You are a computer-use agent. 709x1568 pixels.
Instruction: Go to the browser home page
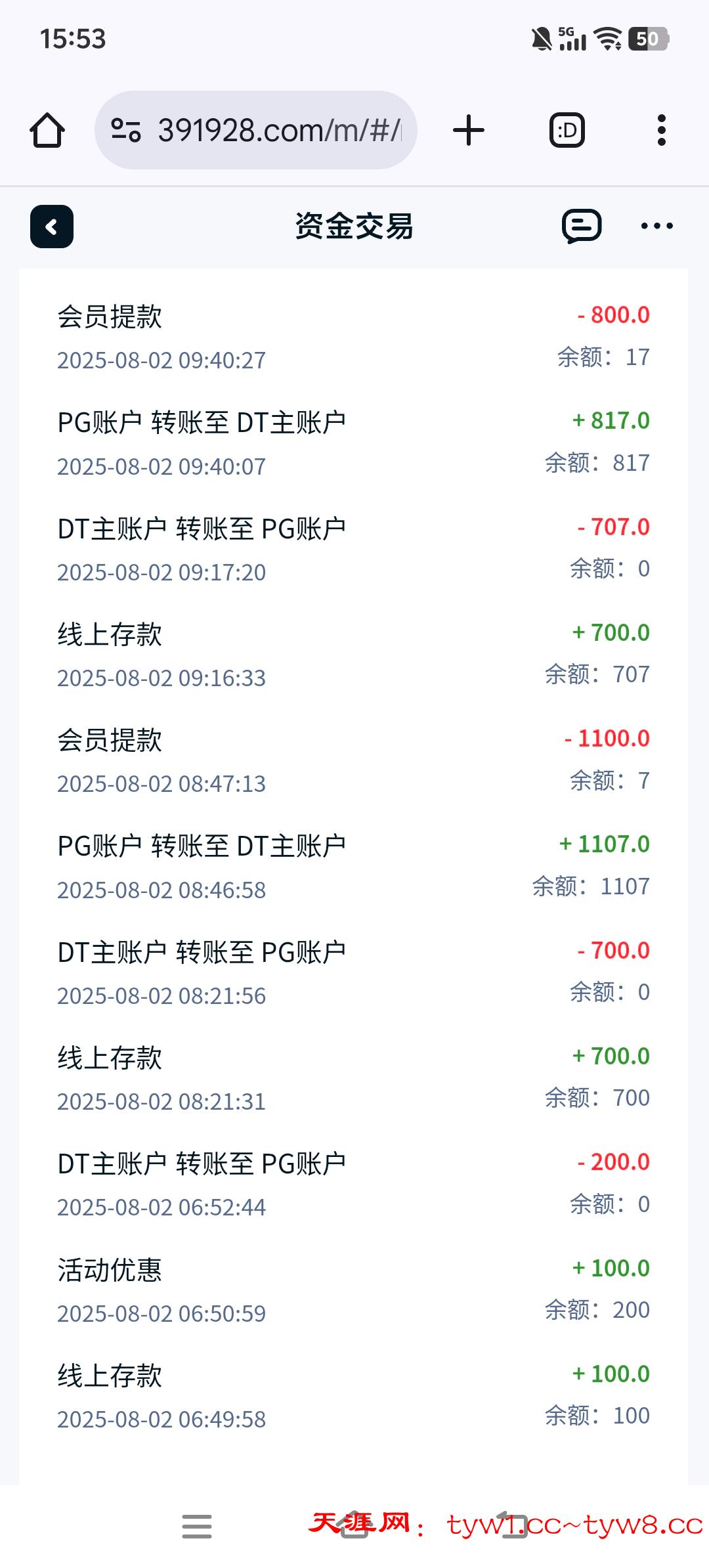tap(47, 130)
